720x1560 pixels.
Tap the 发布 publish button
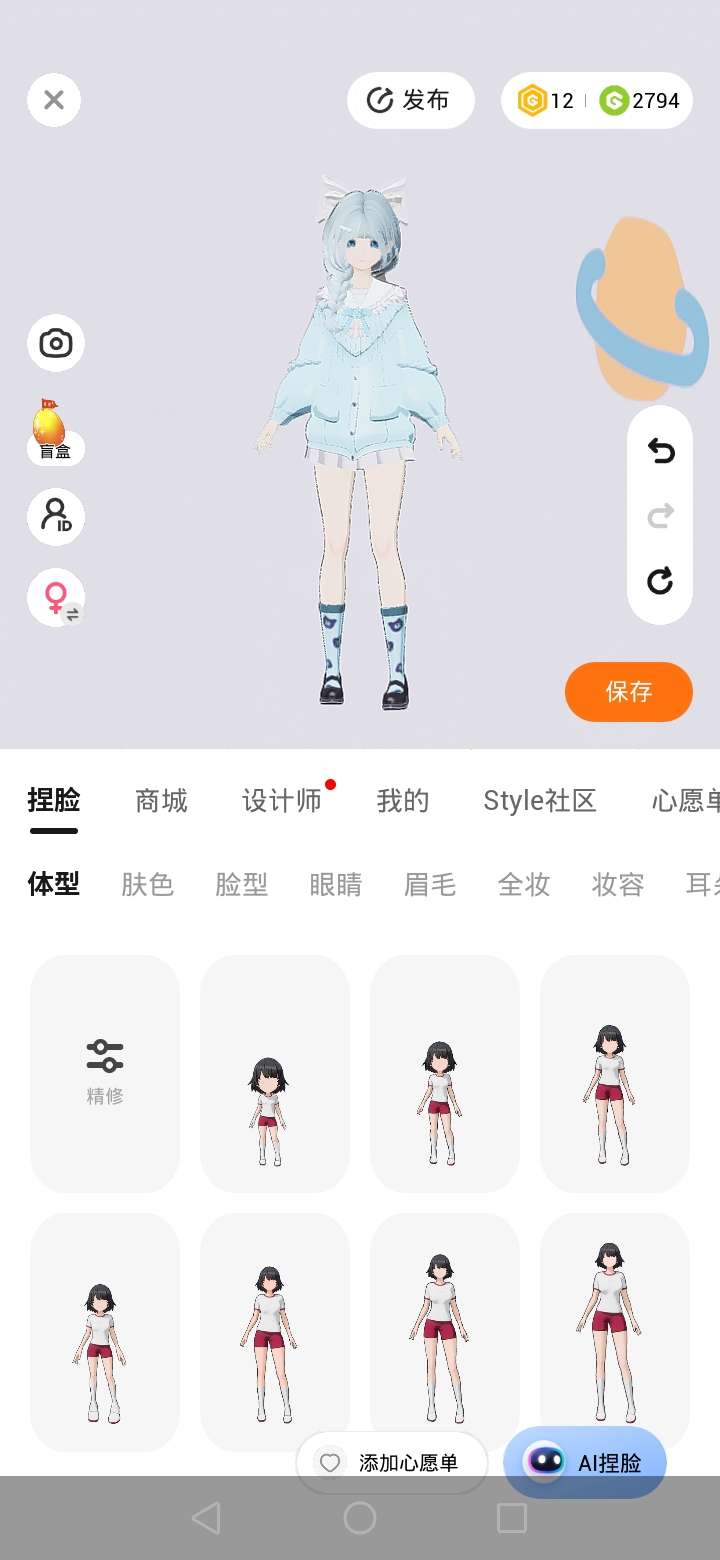pyautogui.click(x=410, y=100)
